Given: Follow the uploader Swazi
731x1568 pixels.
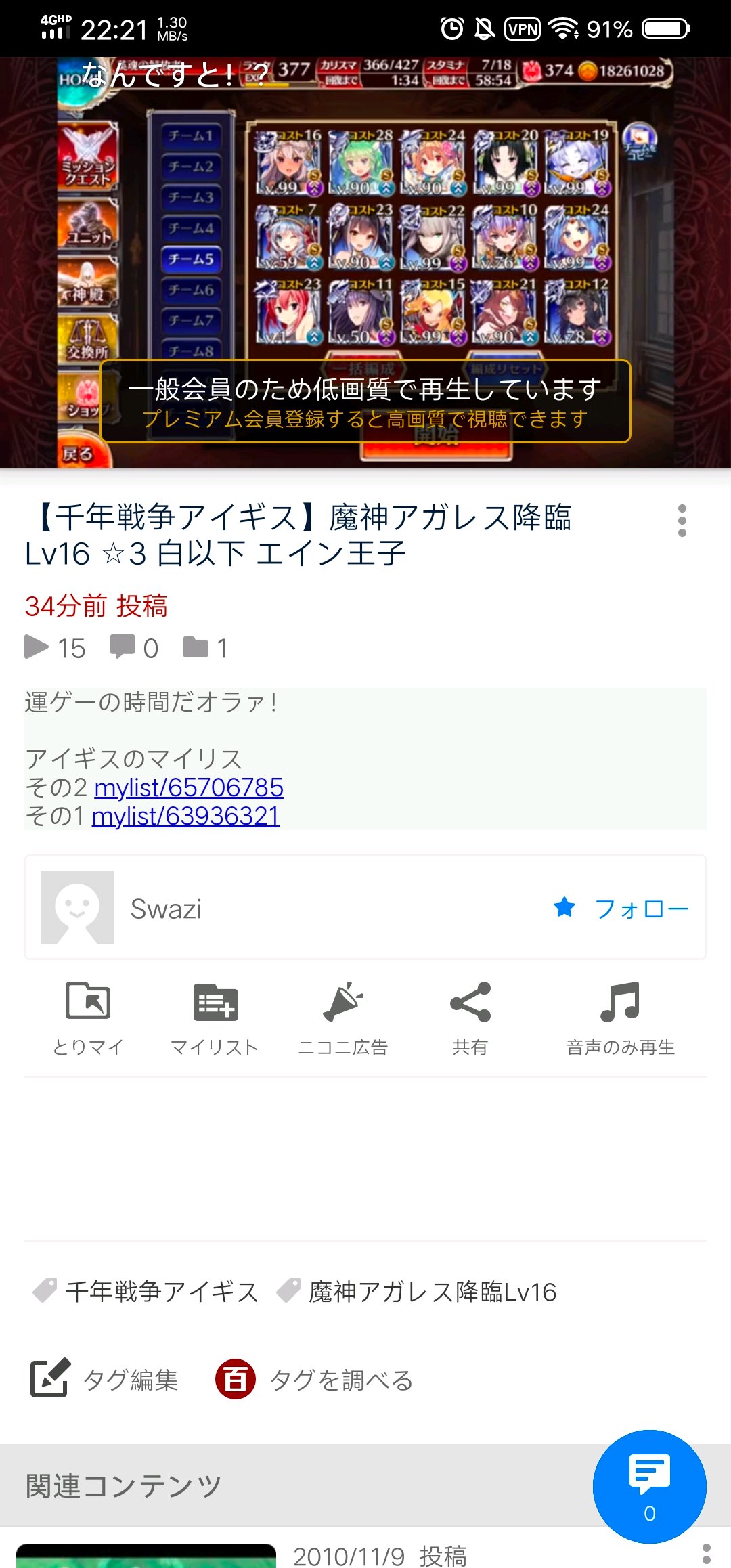Looking at the screenshot, I should click(x=621, y=908).
